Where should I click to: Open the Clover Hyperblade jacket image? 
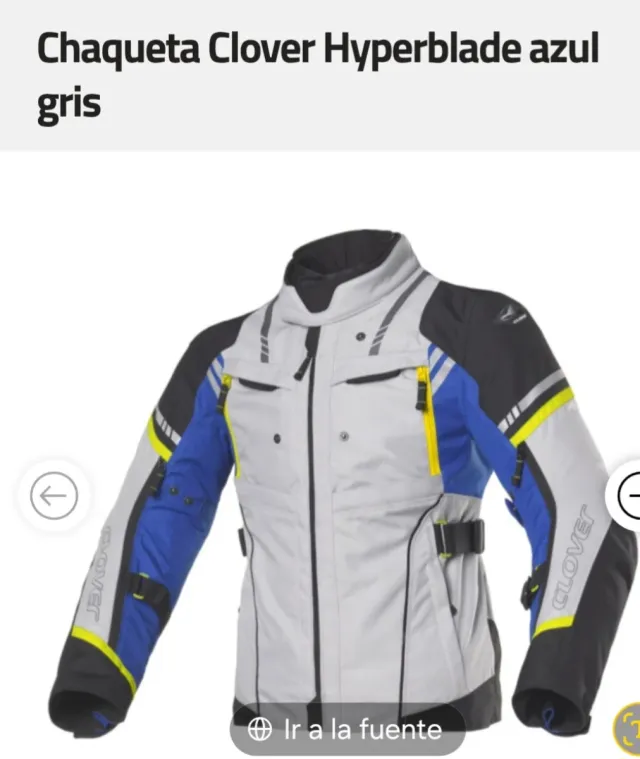tap(340, 470)
